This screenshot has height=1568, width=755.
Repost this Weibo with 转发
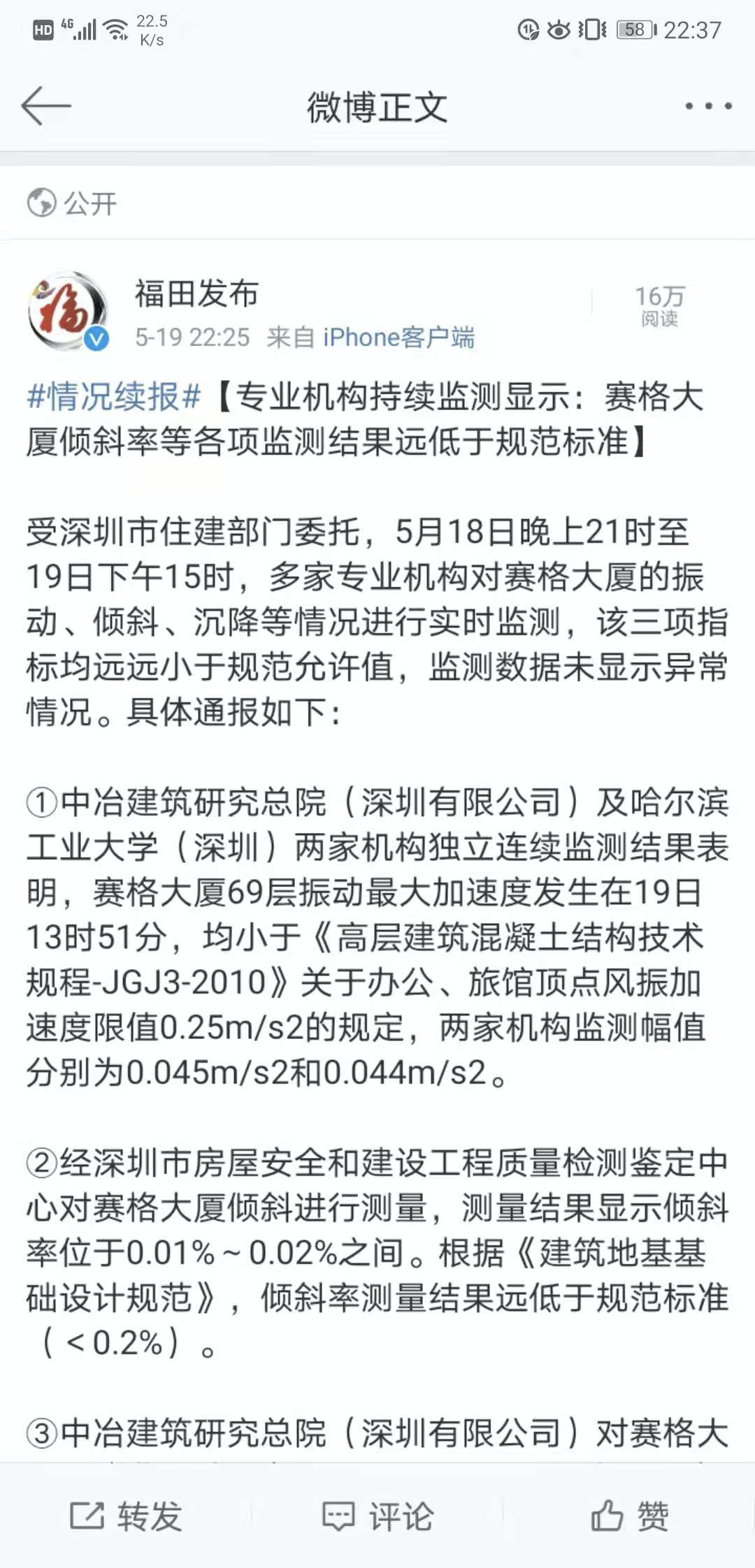[x=126, y=1517]
